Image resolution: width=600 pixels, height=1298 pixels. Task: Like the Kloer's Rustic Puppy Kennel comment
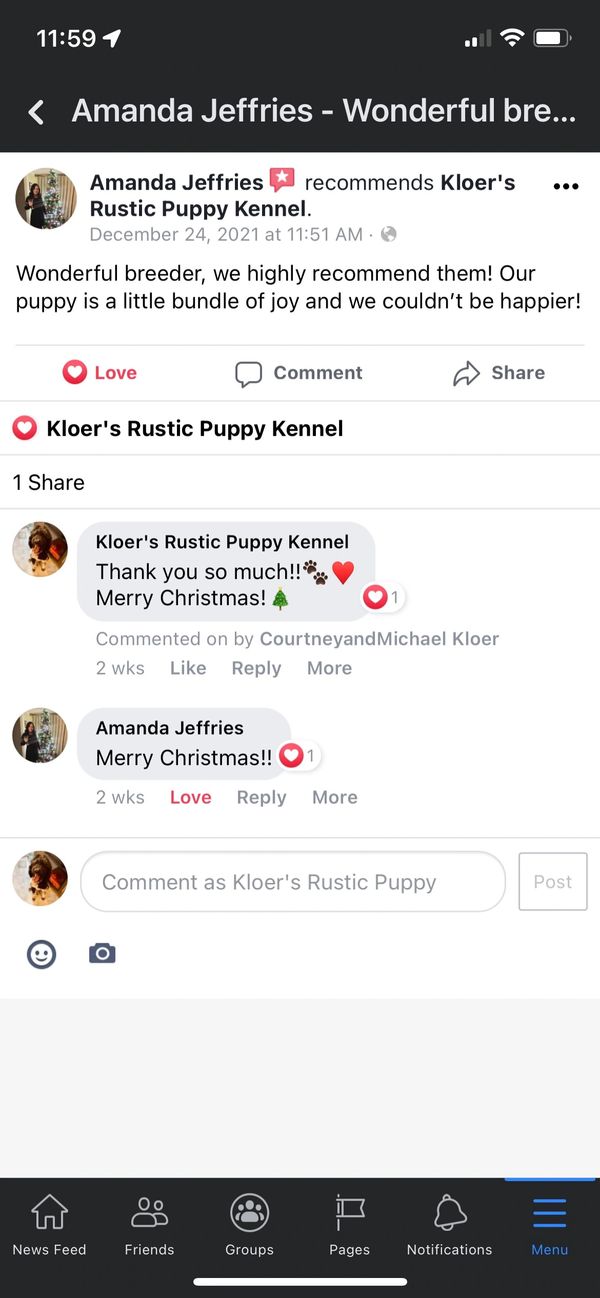188,668
